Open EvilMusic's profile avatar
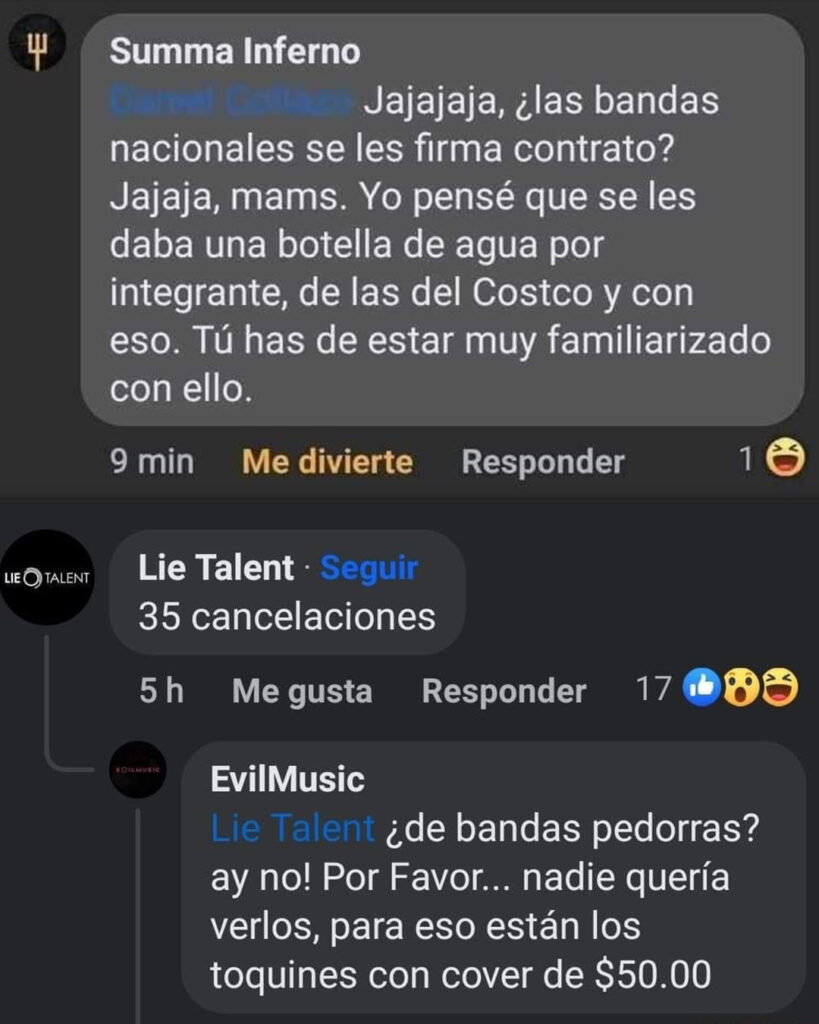Viewport: 819px width, 1024px height. point(138,769)
